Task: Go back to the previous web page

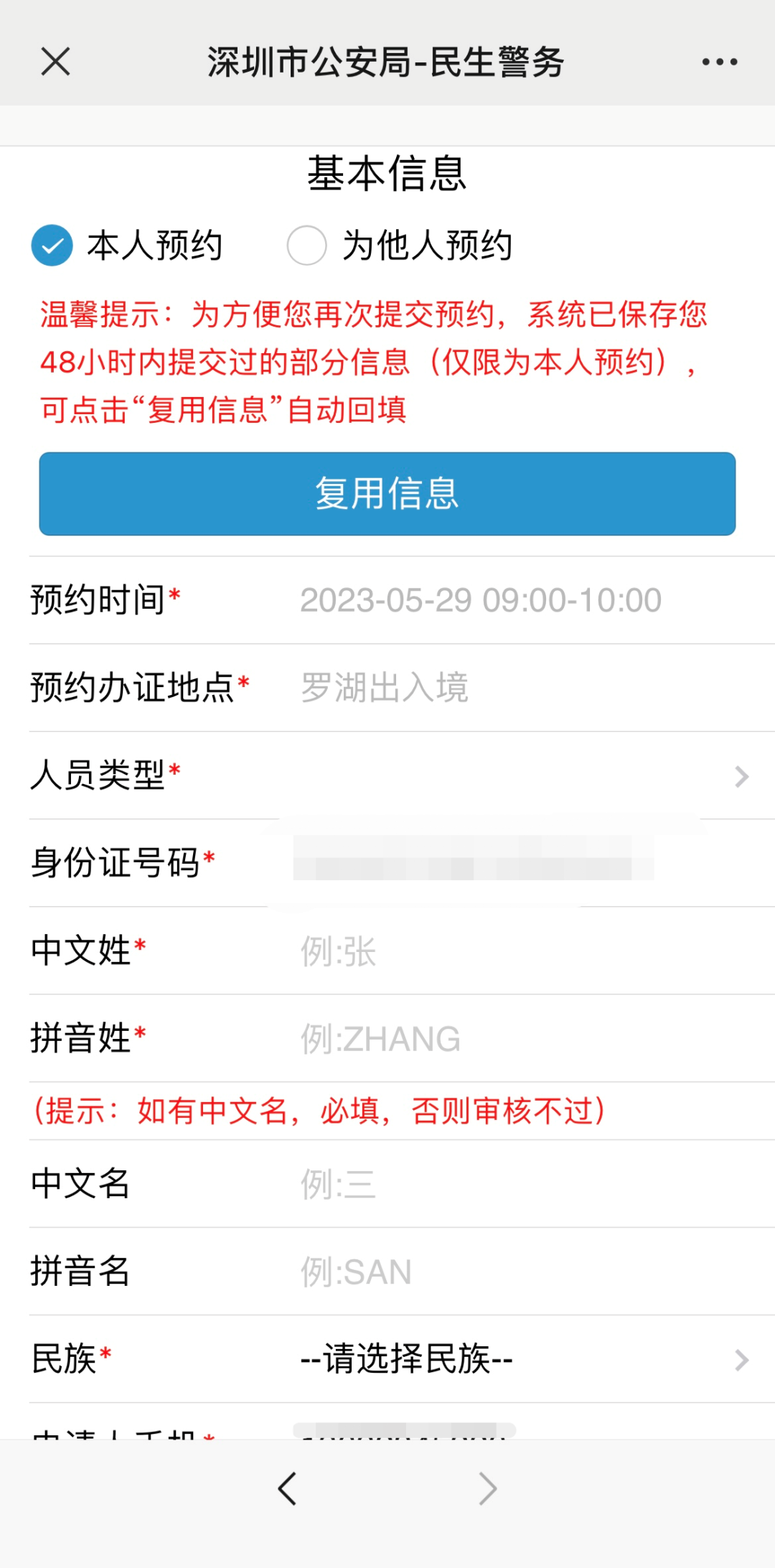Action: (x=287, y=1488)
